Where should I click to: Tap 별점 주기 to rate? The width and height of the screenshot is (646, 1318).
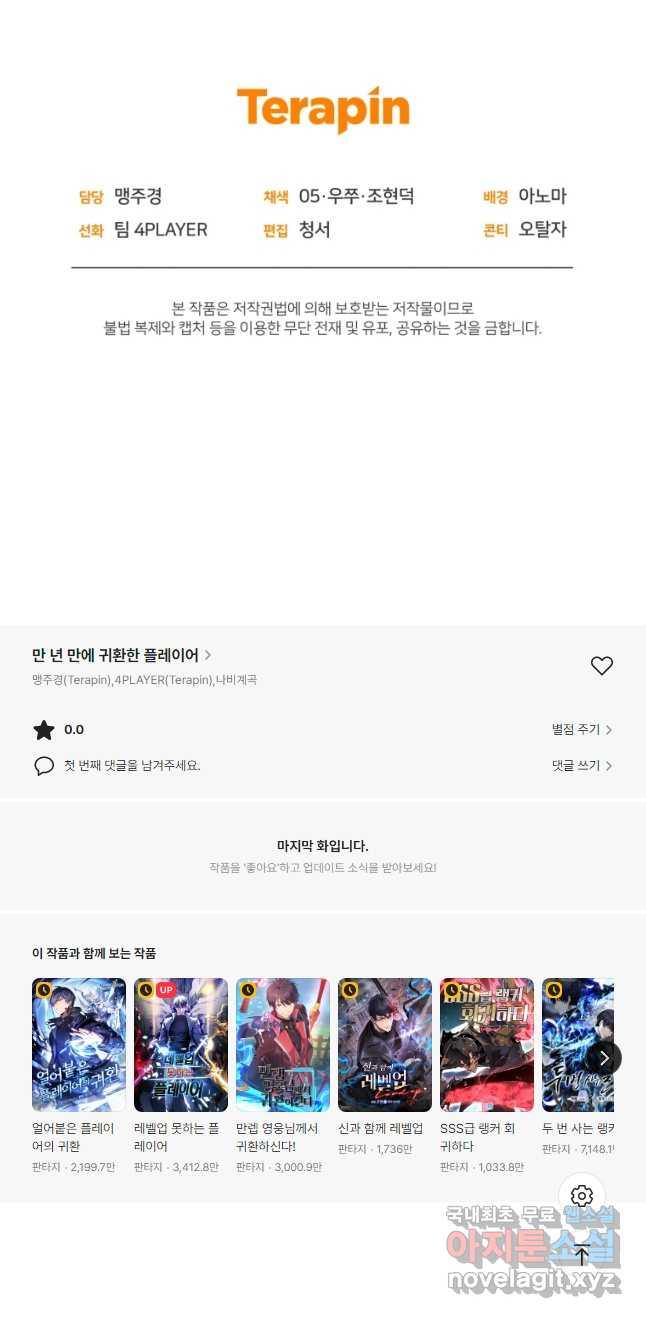[581, 730]
